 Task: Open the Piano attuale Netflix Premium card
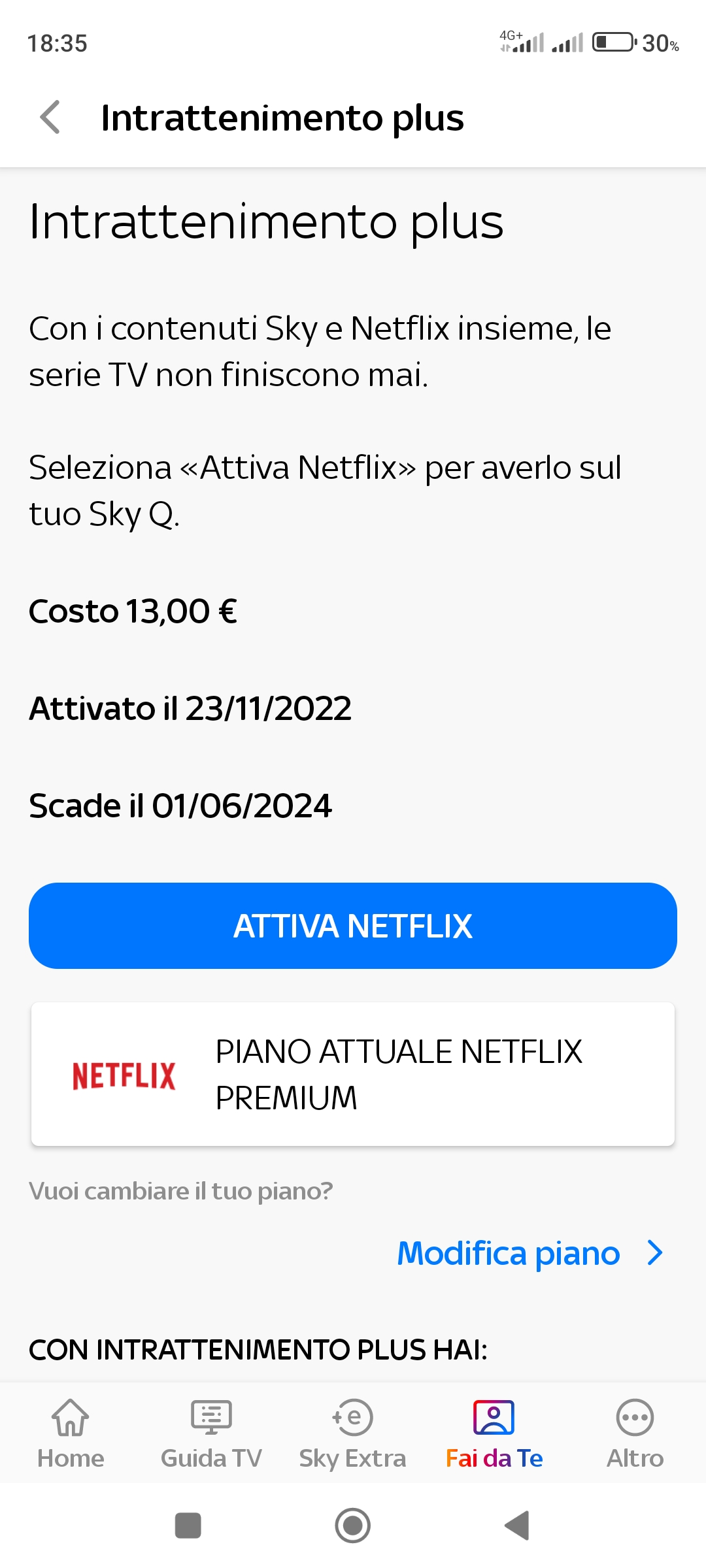(353, 1074)
